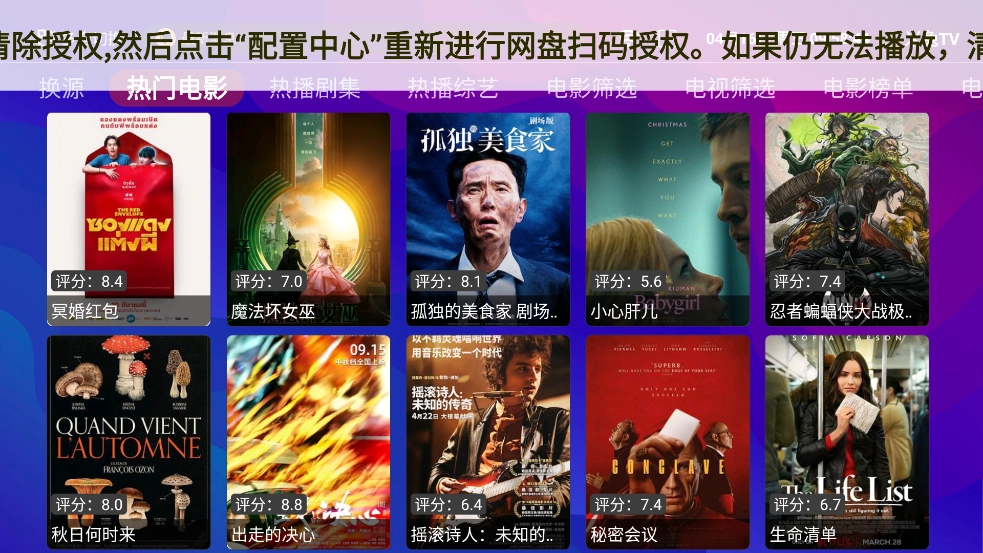
Task: Tap the 换源 source switch button
Action: pos(62,88)
